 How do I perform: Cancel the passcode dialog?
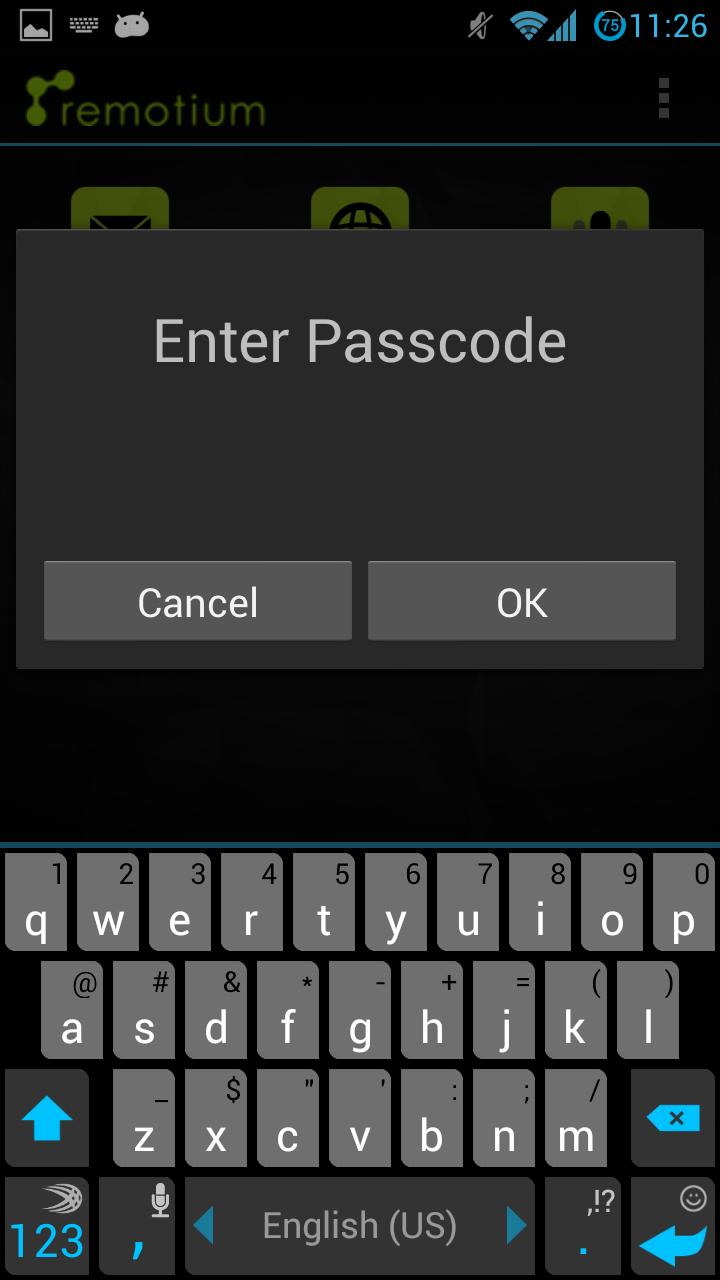point(197,601)
